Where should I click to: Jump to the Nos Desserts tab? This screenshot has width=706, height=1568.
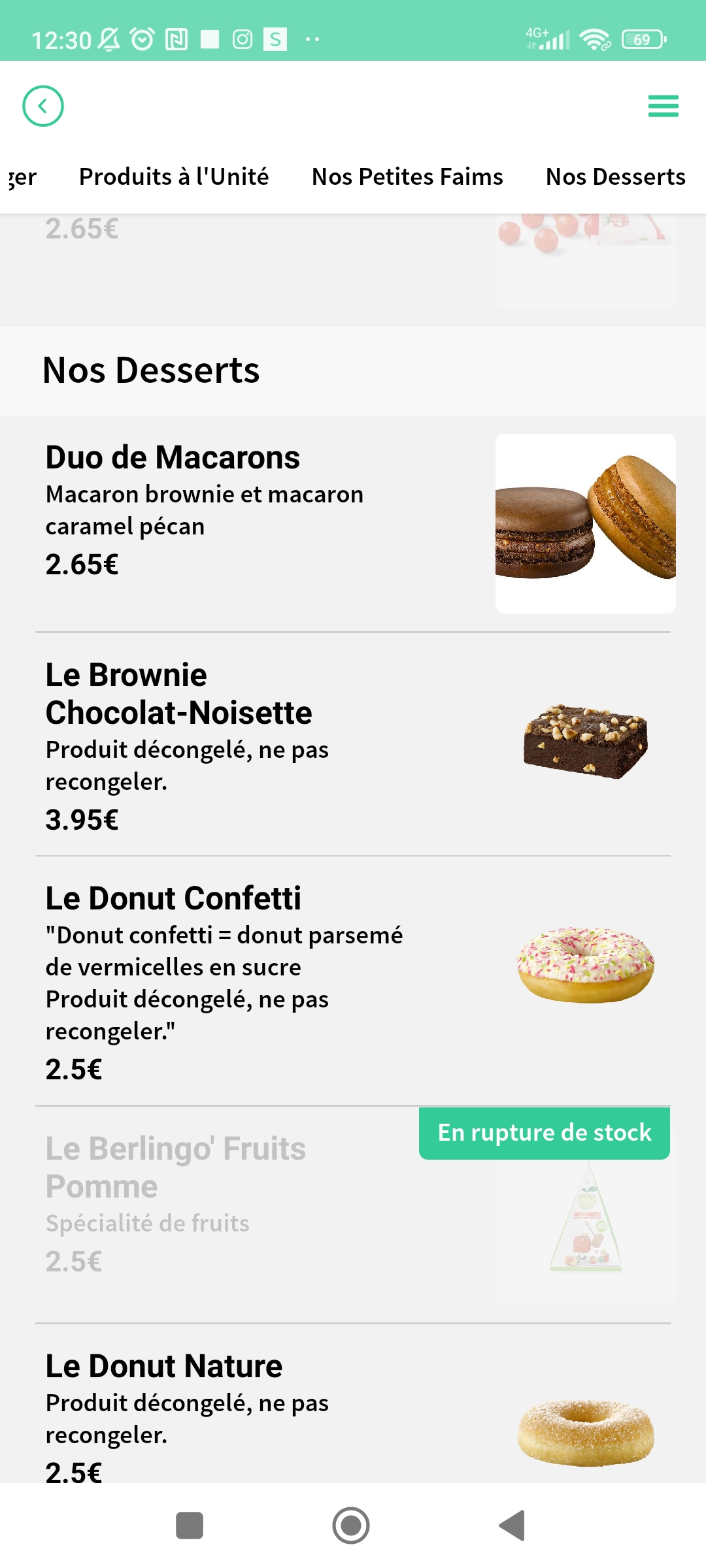point(615,177)
